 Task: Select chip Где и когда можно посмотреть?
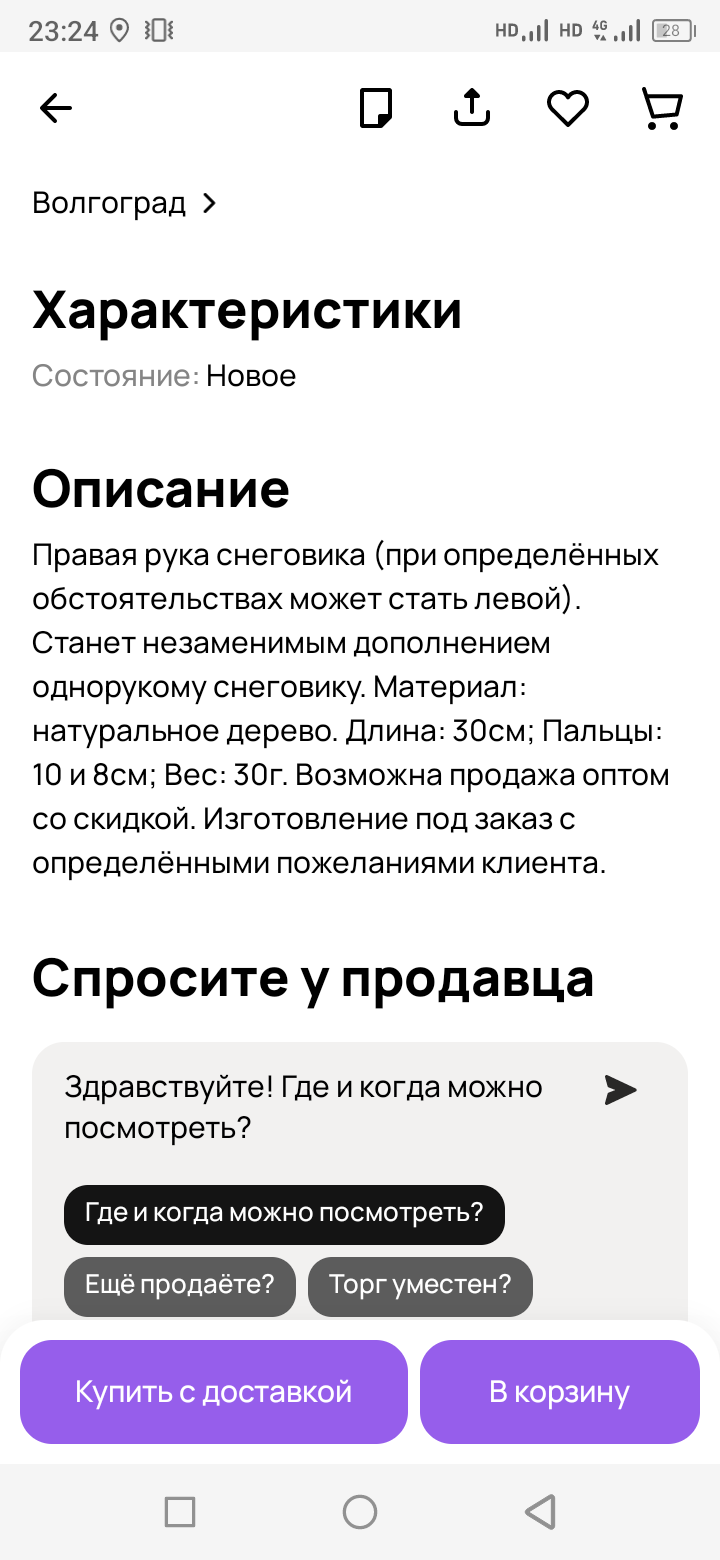point(284,1214)
